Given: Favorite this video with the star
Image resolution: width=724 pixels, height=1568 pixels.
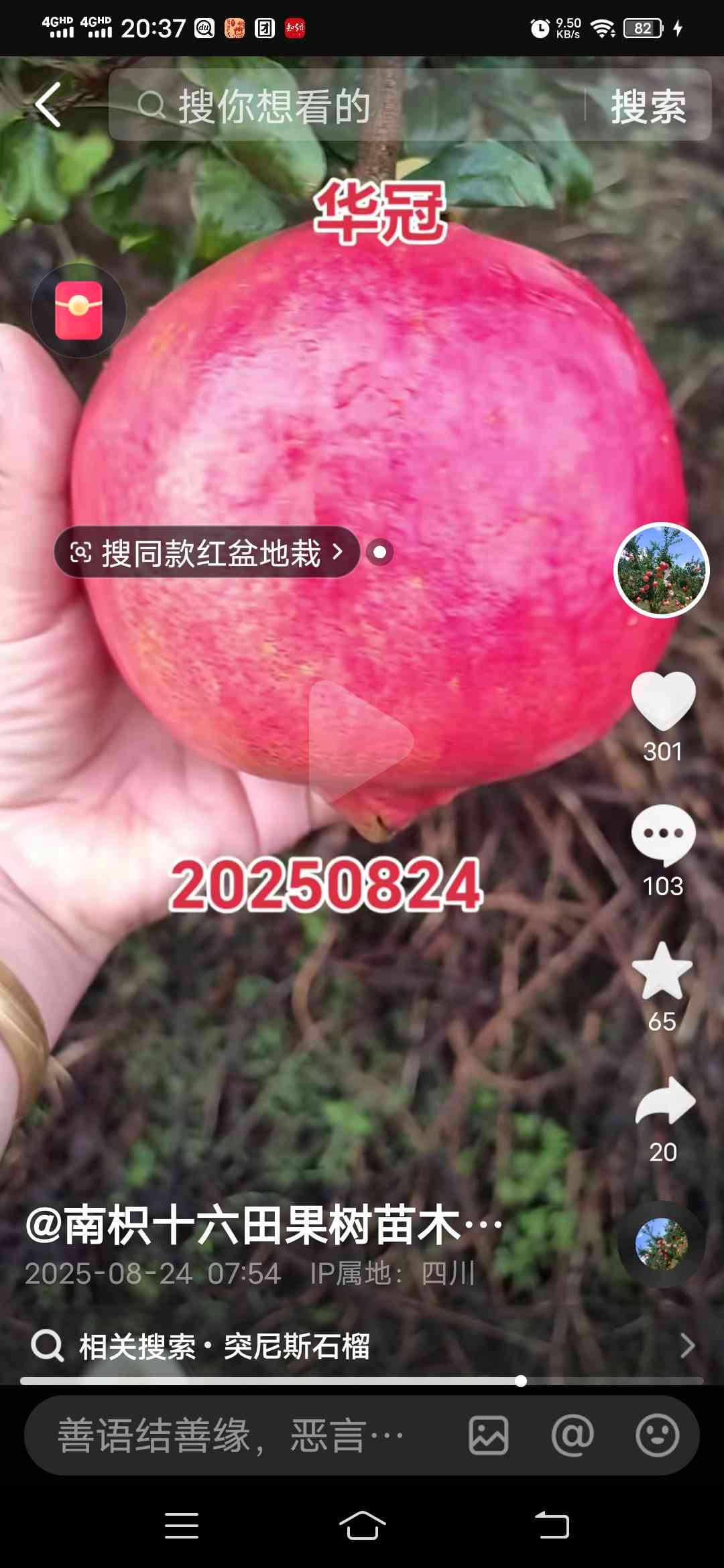Looking at the screenshot, I should 662,972.
